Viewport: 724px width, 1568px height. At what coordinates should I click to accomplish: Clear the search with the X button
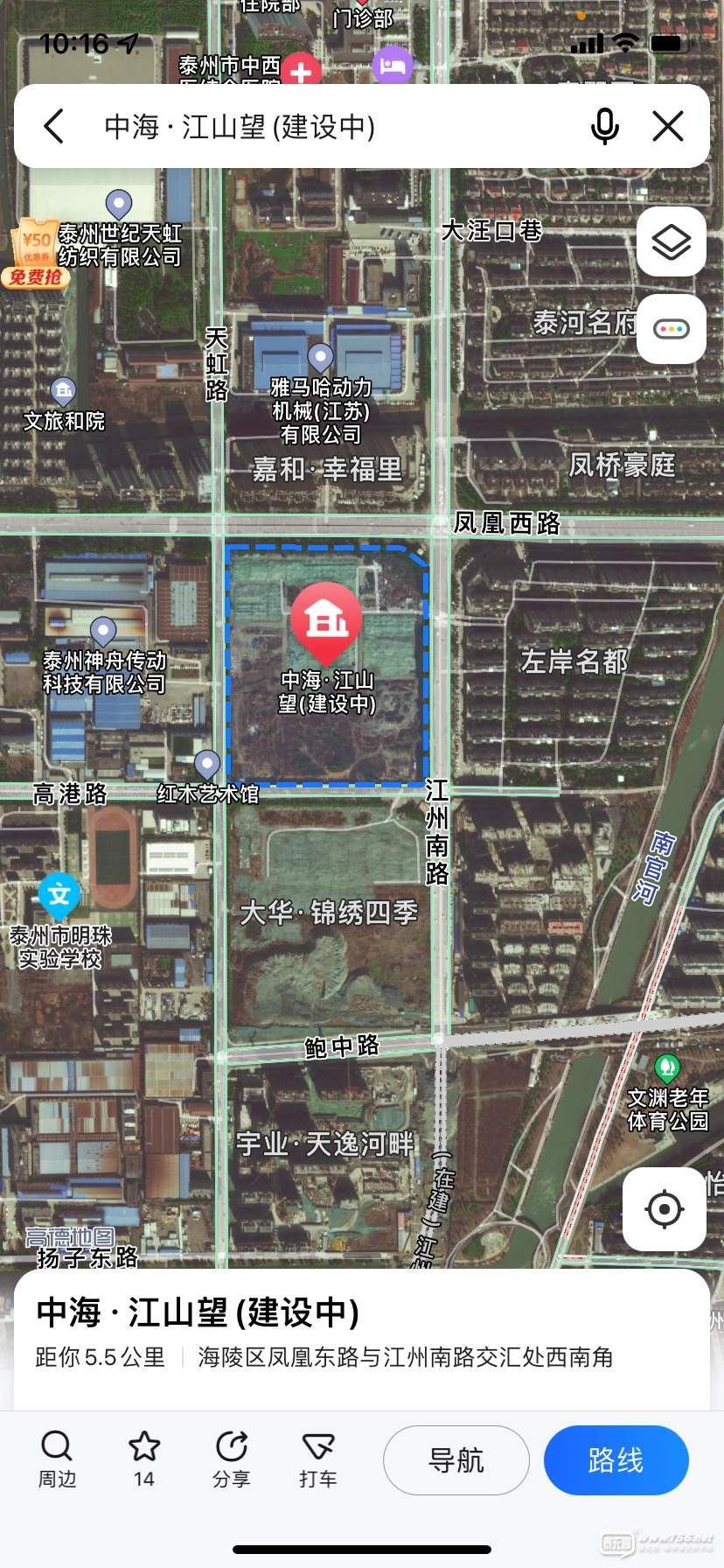coord(668,127)
